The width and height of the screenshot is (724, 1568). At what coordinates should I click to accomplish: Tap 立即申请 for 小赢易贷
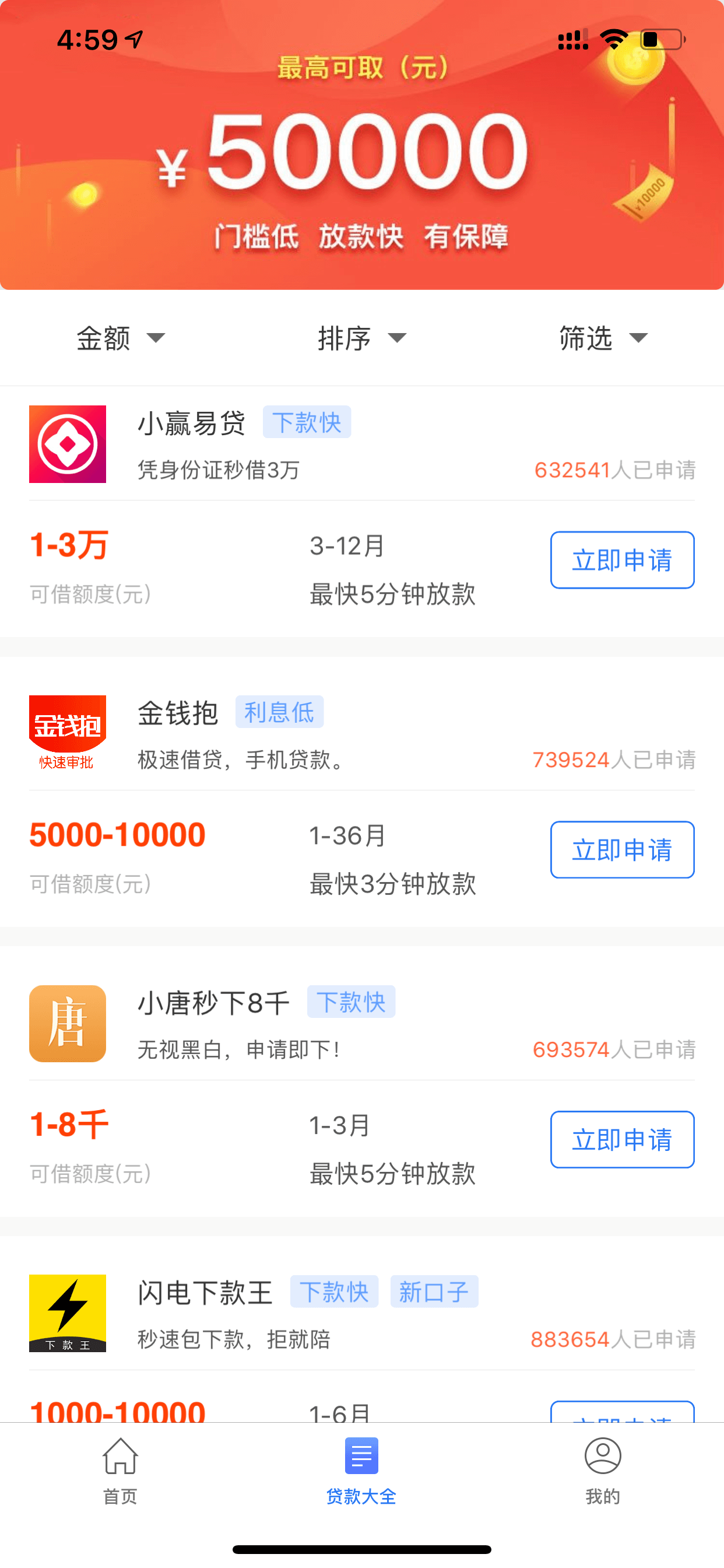tap(622, 560)
